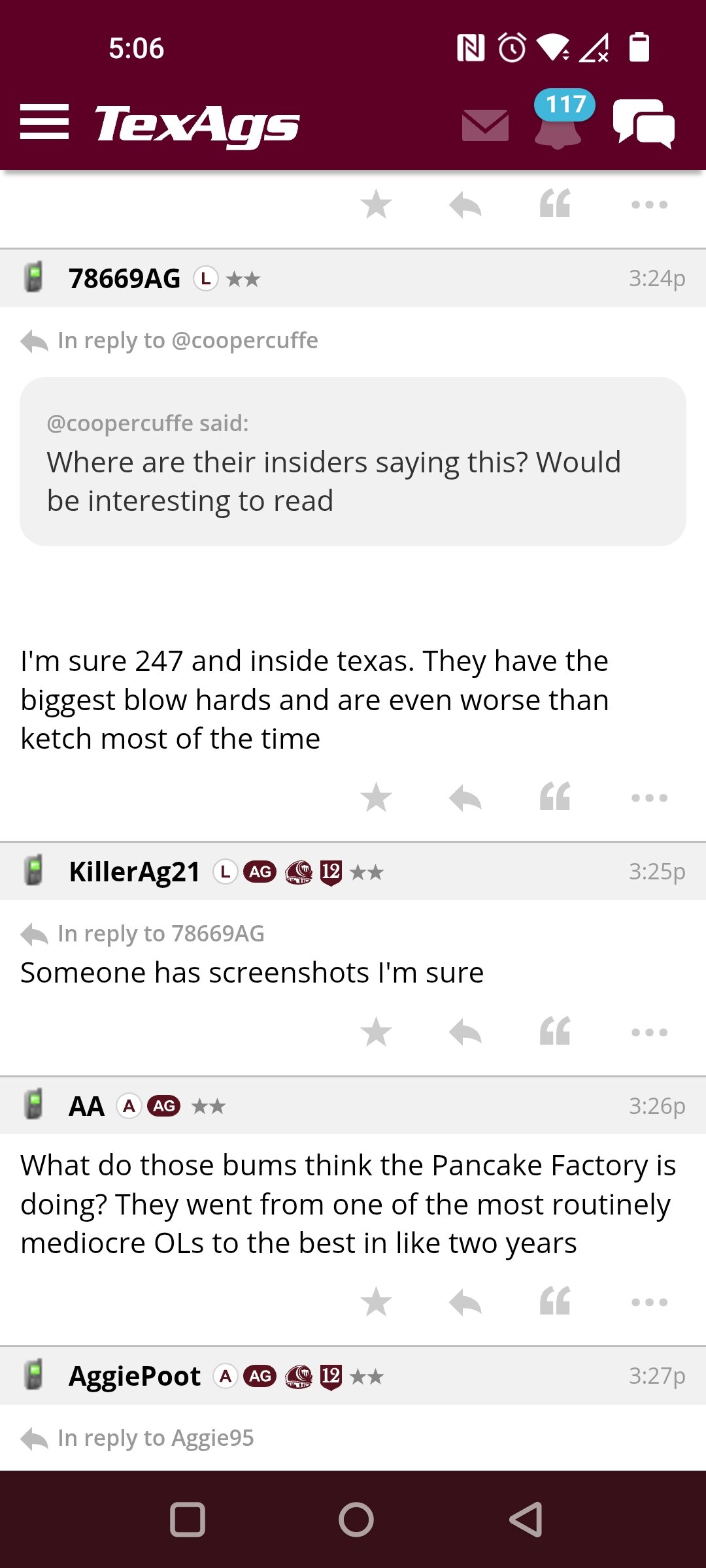Open more options on KillerAg21's post
This screenshot has width=706, height=1568.
(650, 1032)
